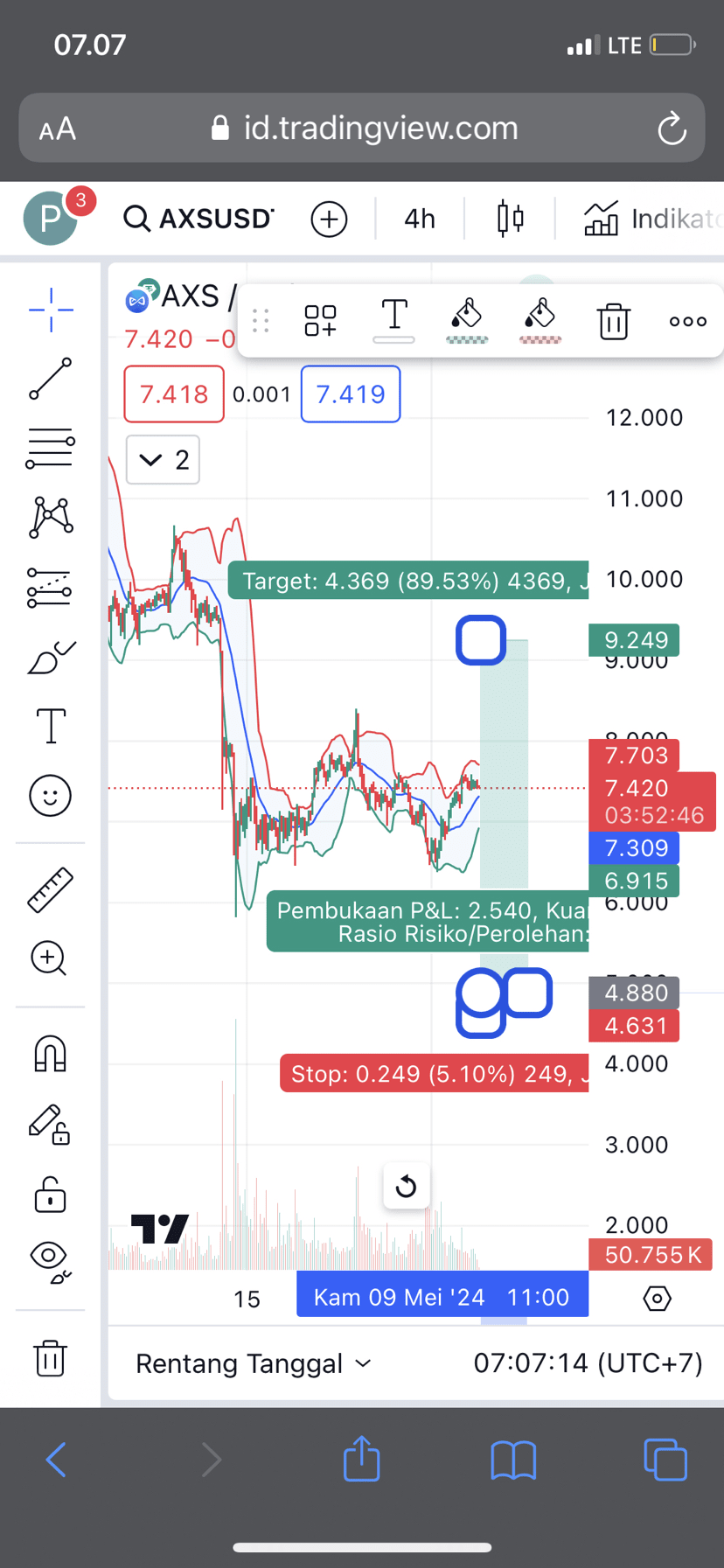
Task: Change the 4h timeframe
Action: tap(420, 219)
